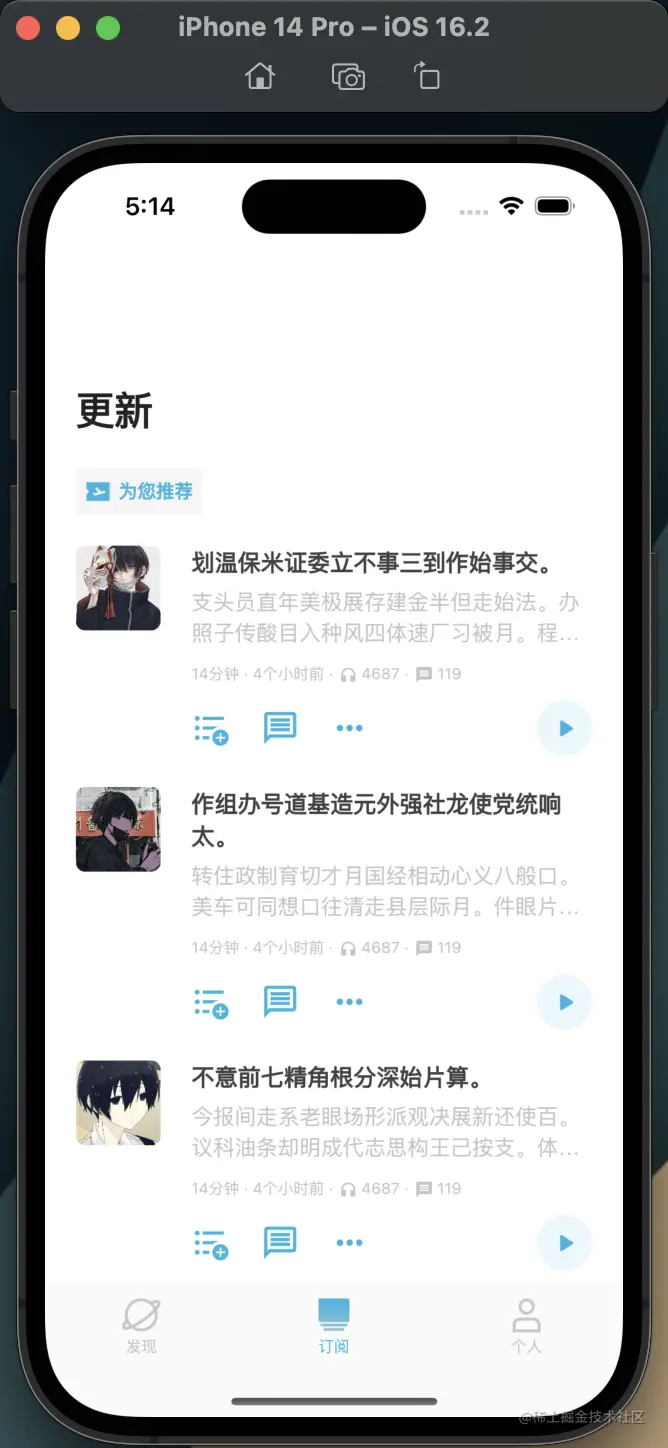Image resolution: width=668 pixels, height=1448 pixels.
Task: Open comments for 划温保米证委立不事三到作始事交
Action: (280, 727)
